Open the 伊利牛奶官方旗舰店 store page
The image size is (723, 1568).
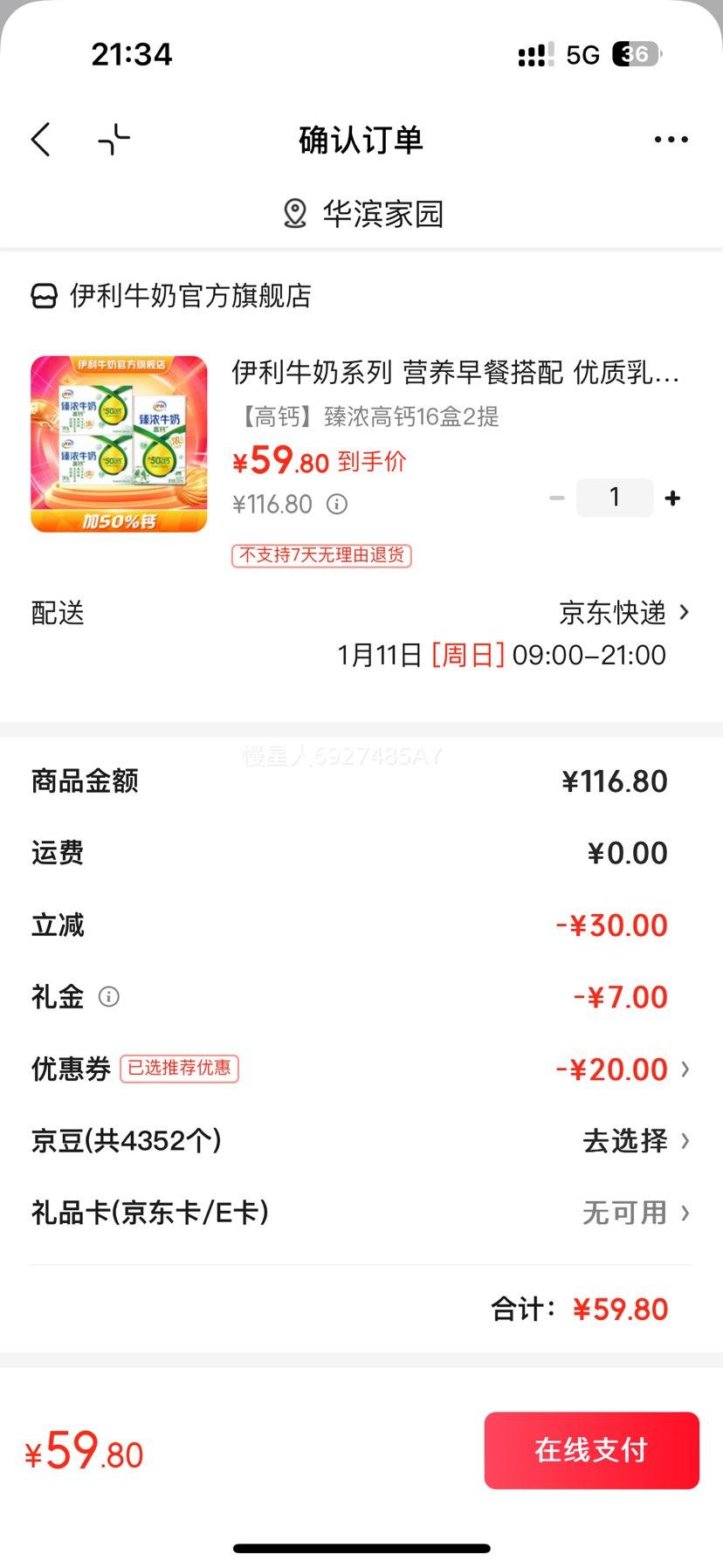click(190, 297)
